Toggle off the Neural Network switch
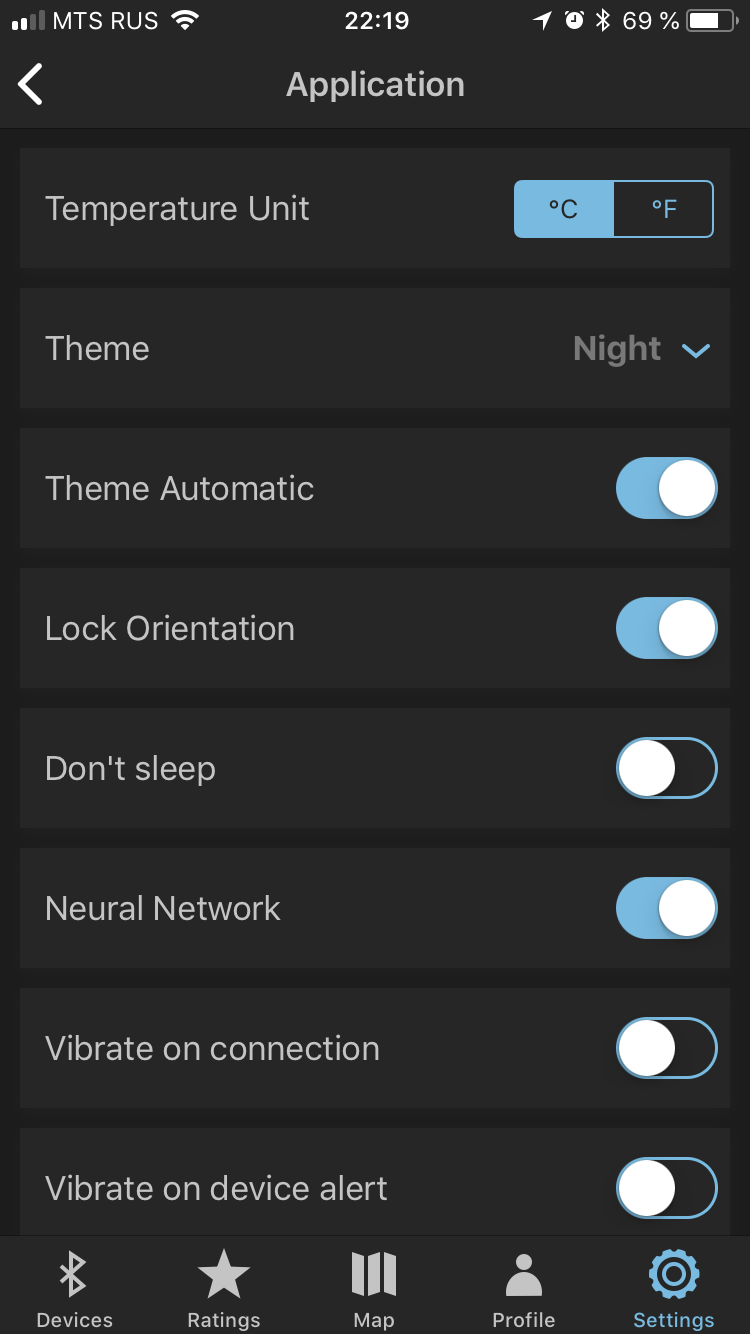The height and width of the screenshot is (1334, 750). pos(666,908)
